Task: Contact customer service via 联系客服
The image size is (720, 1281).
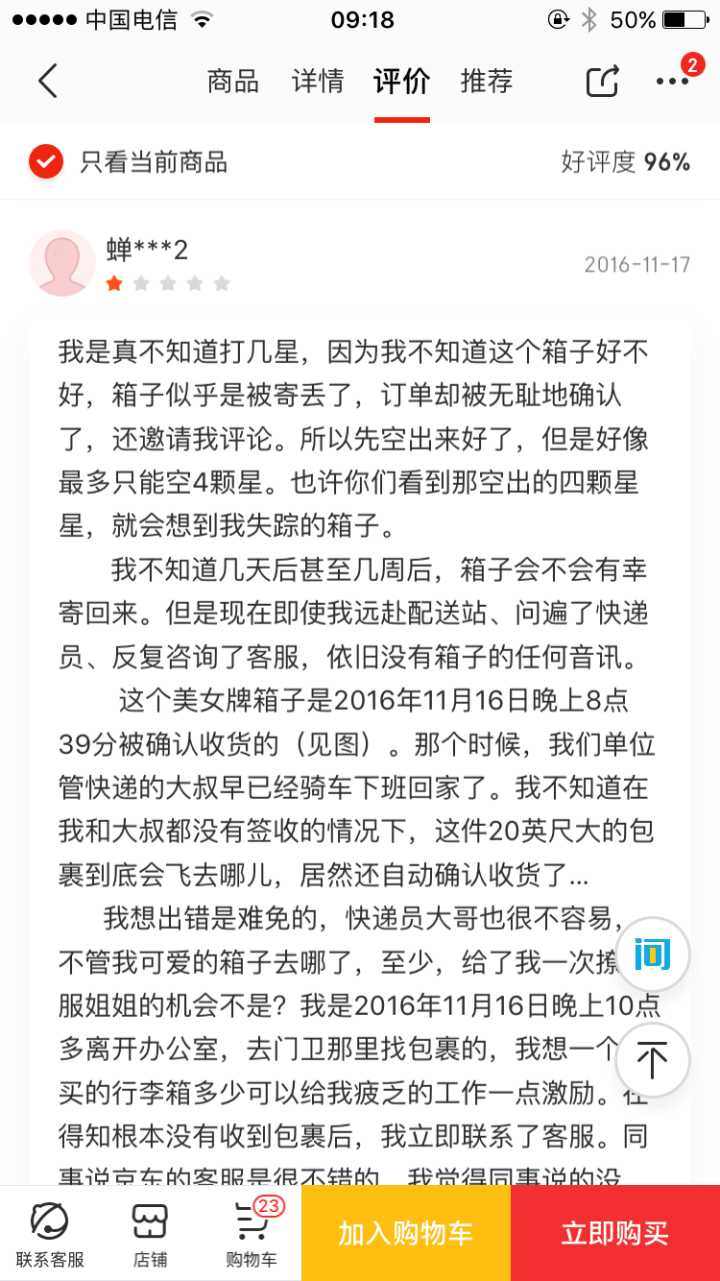Action: tap(49, 1233)
